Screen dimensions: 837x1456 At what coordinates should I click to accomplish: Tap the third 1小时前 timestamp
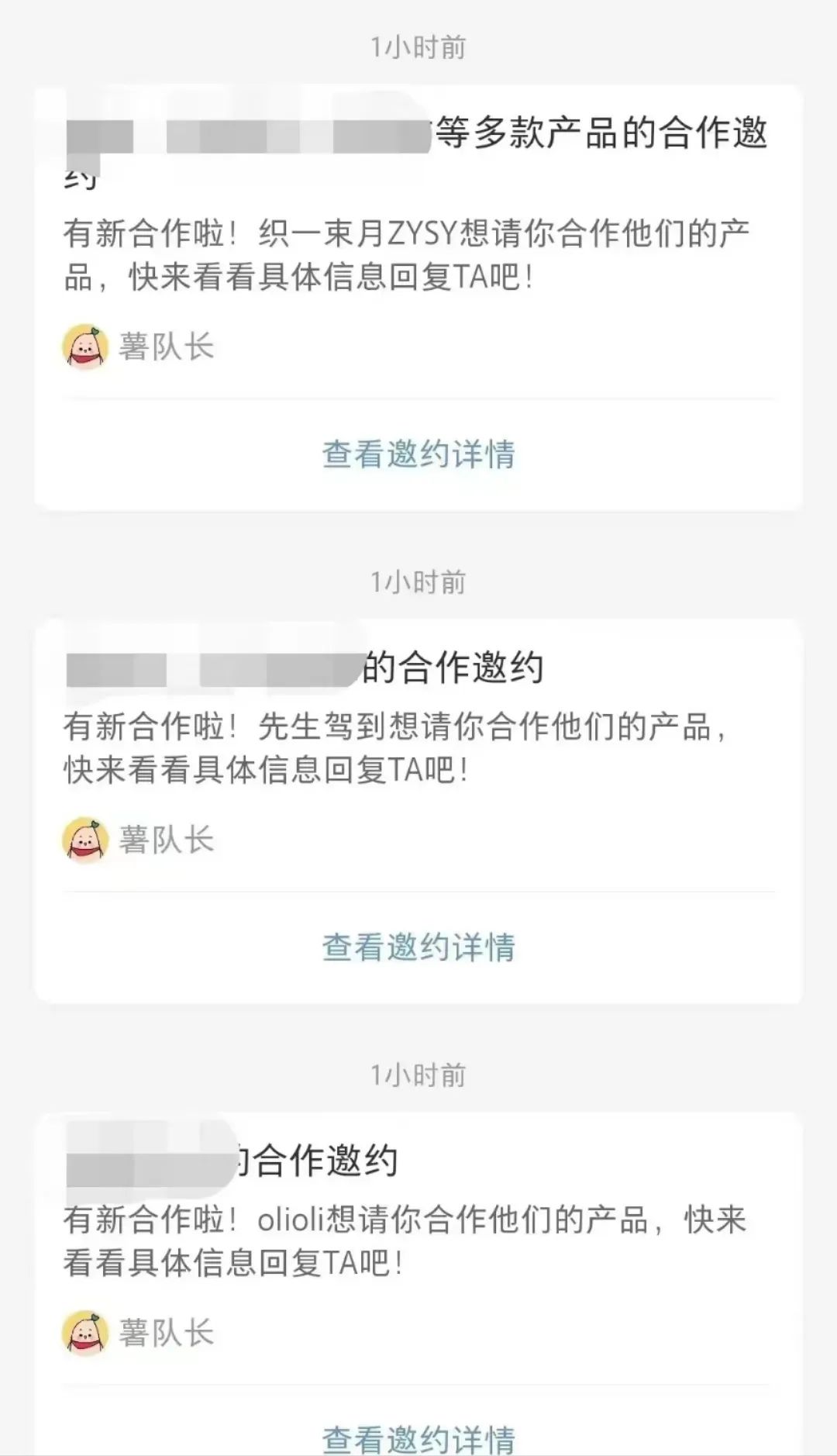pyautogui.click(x=418, y=1075)
